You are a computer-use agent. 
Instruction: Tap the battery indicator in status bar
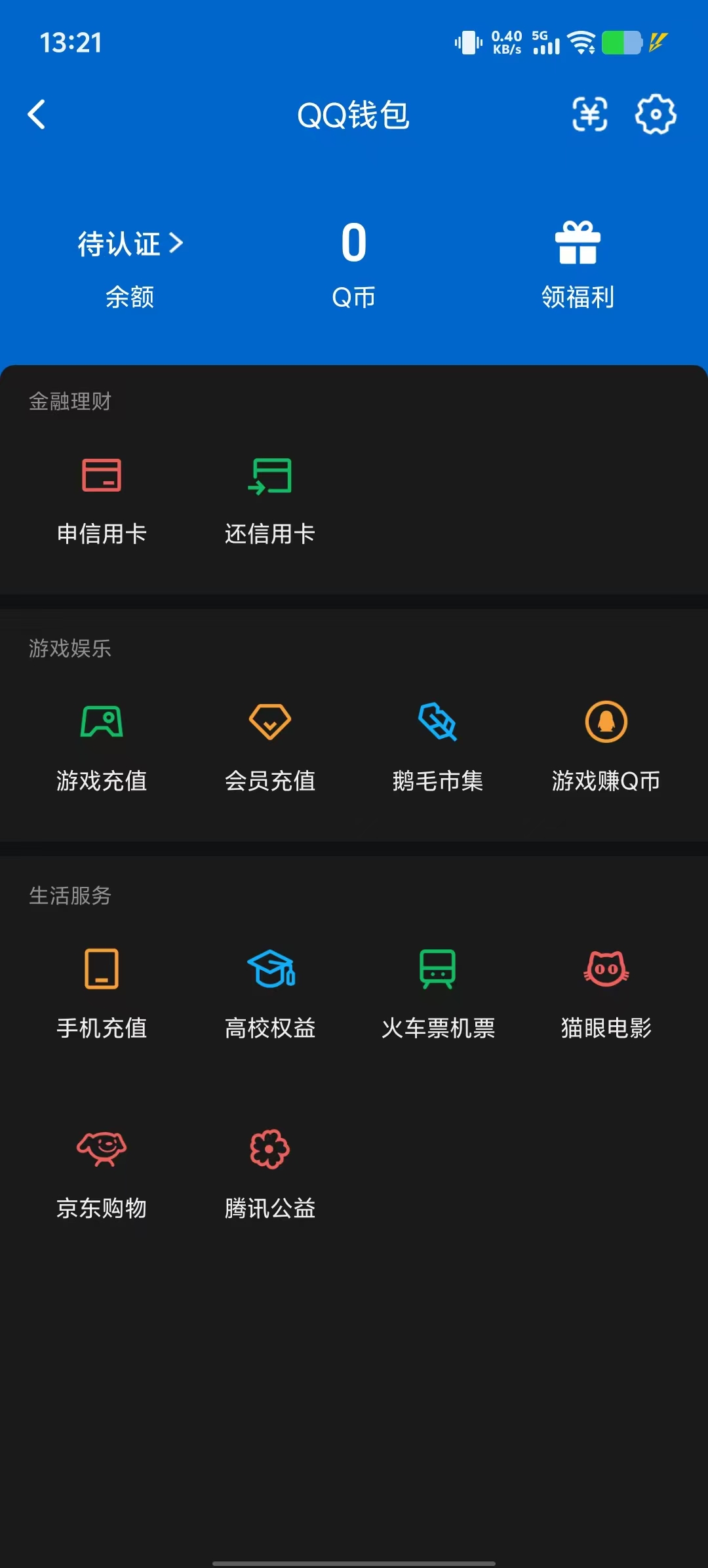click(619, 42)
